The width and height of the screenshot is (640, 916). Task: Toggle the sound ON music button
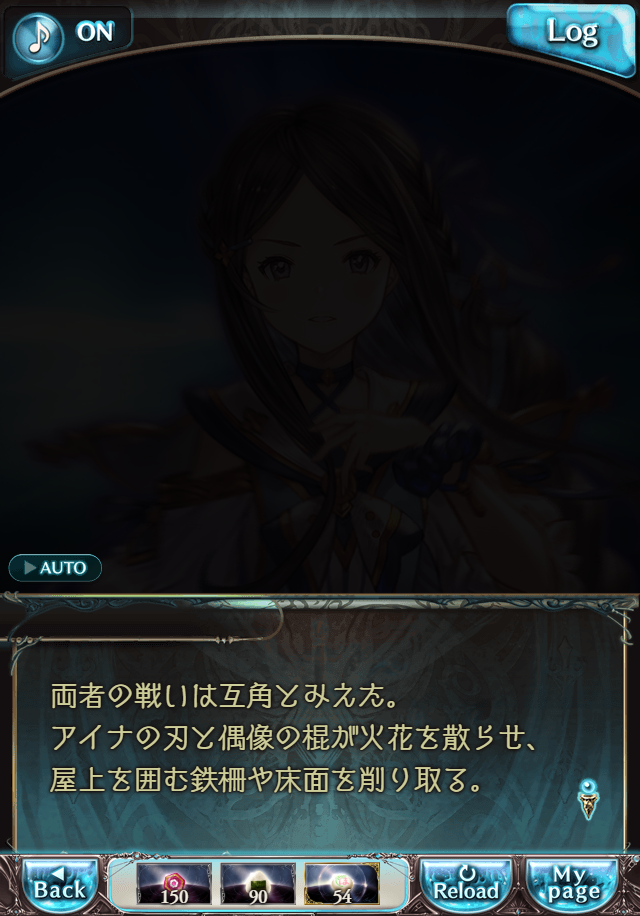click(68, 33)
